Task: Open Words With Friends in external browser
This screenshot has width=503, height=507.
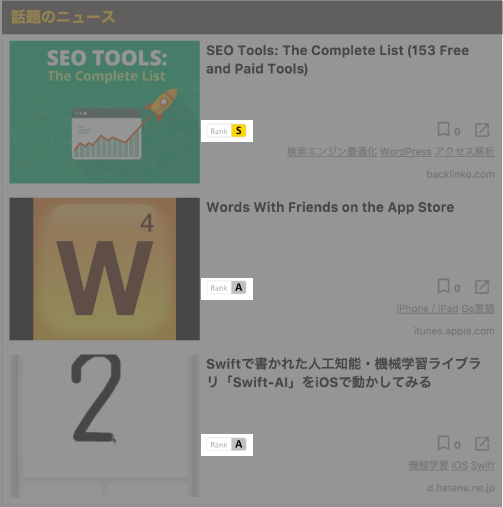Action: [482, 287]
